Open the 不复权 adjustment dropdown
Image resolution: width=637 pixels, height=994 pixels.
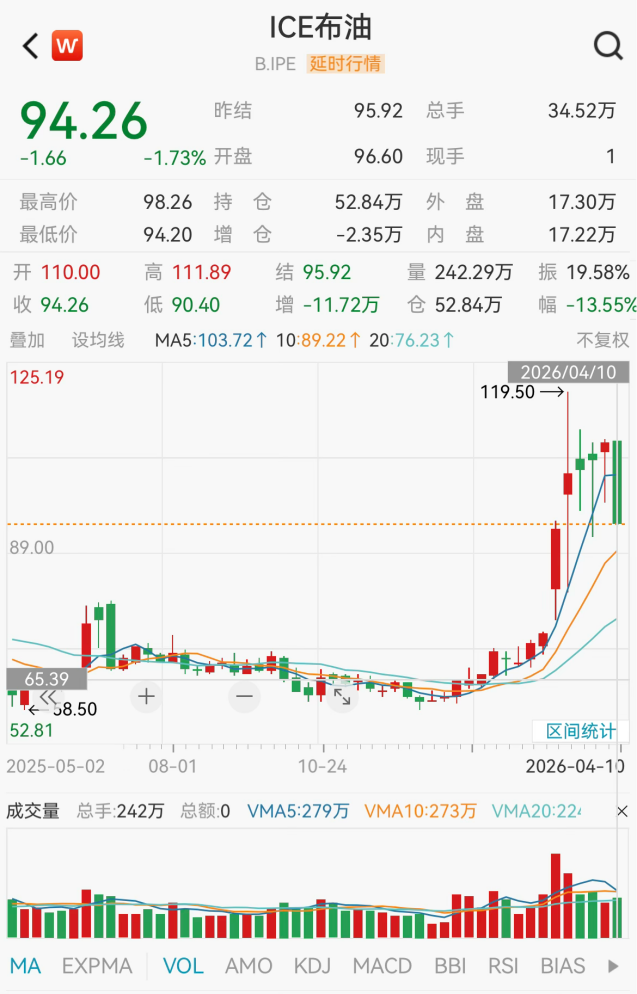(x=602, y=340)
